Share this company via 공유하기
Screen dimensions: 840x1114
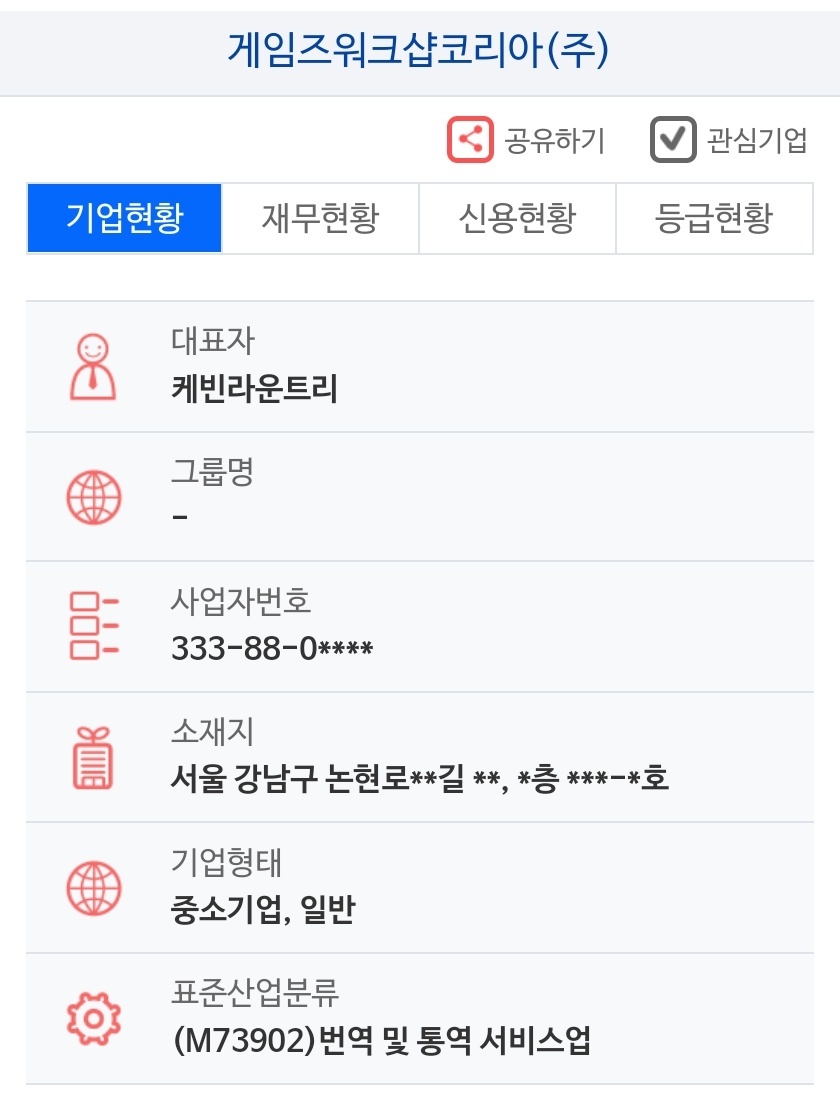coord(526,140)
